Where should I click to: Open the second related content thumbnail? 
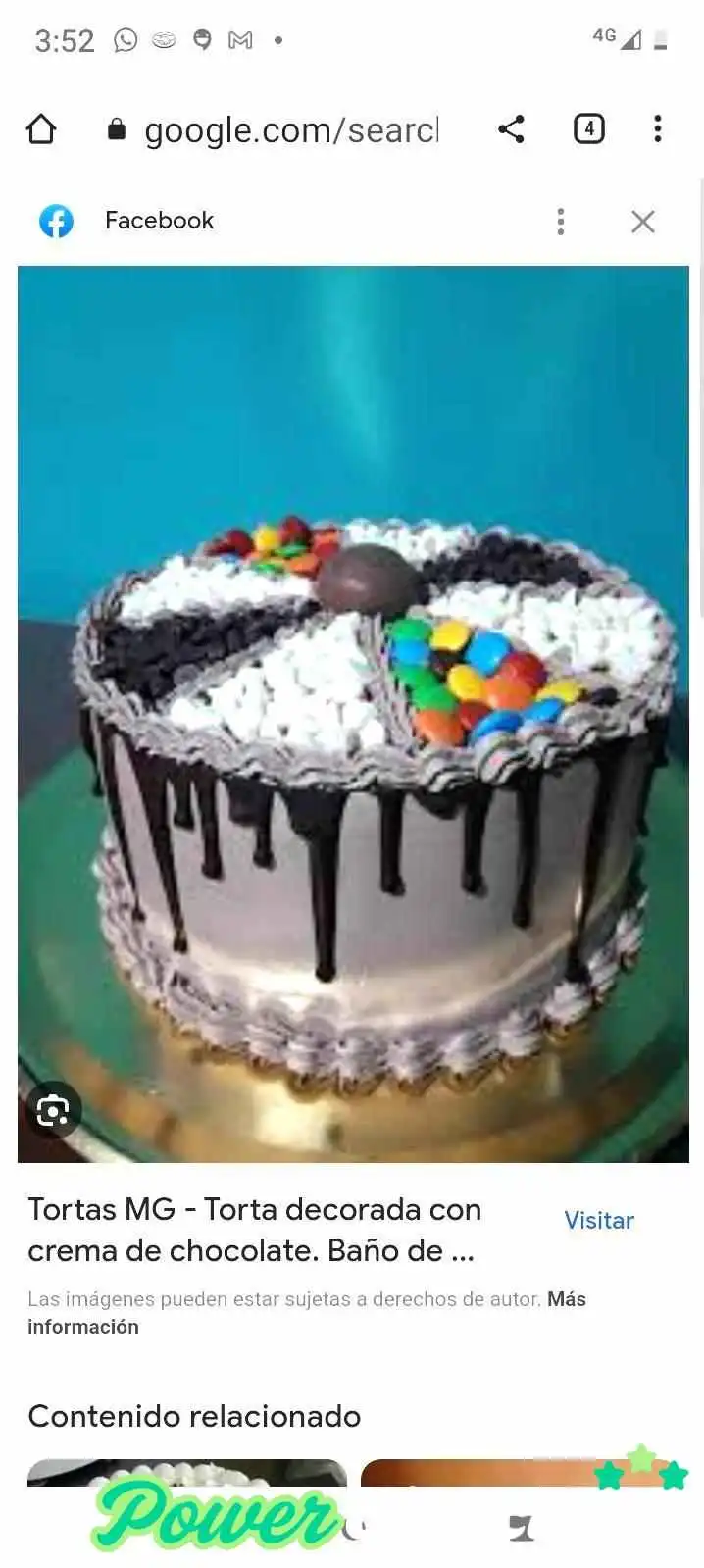click(x=526, y=1473)
